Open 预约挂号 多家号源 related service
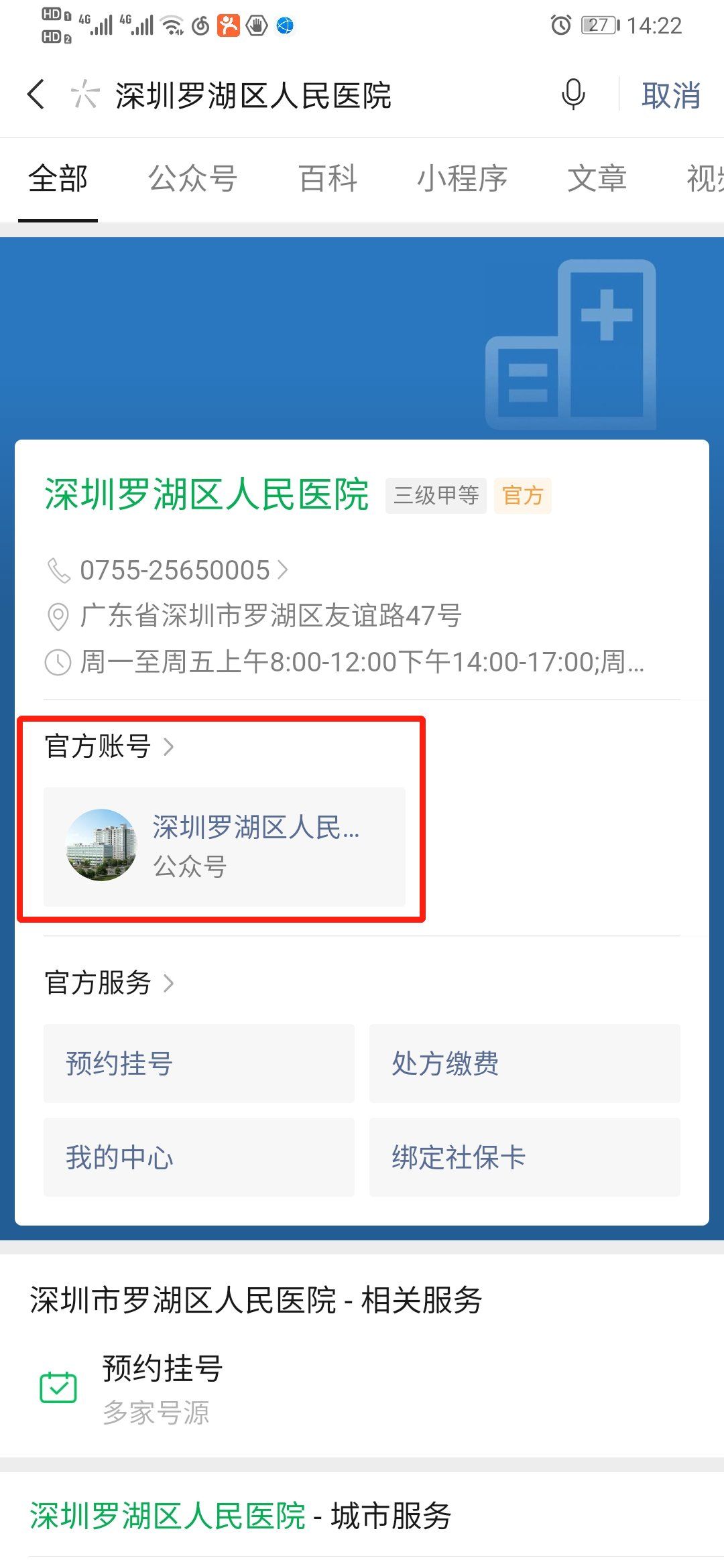724x1568 pixels. 161,1388
